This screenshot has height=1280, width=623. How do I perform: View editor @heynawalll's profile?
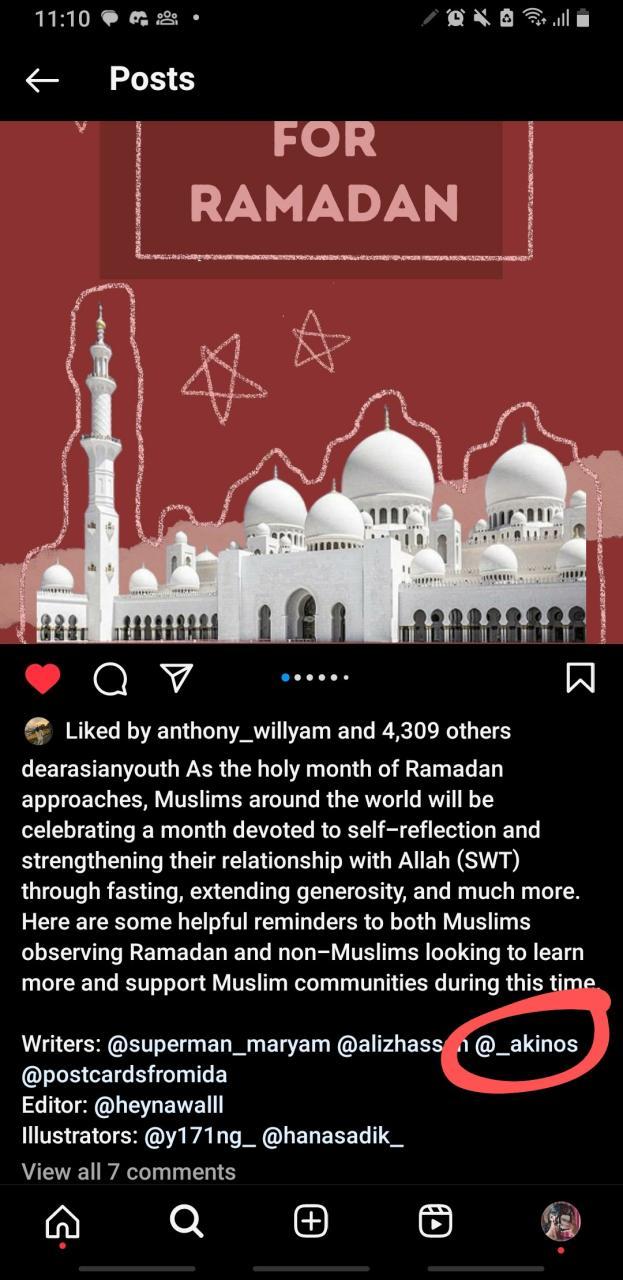pos(158,1105)
